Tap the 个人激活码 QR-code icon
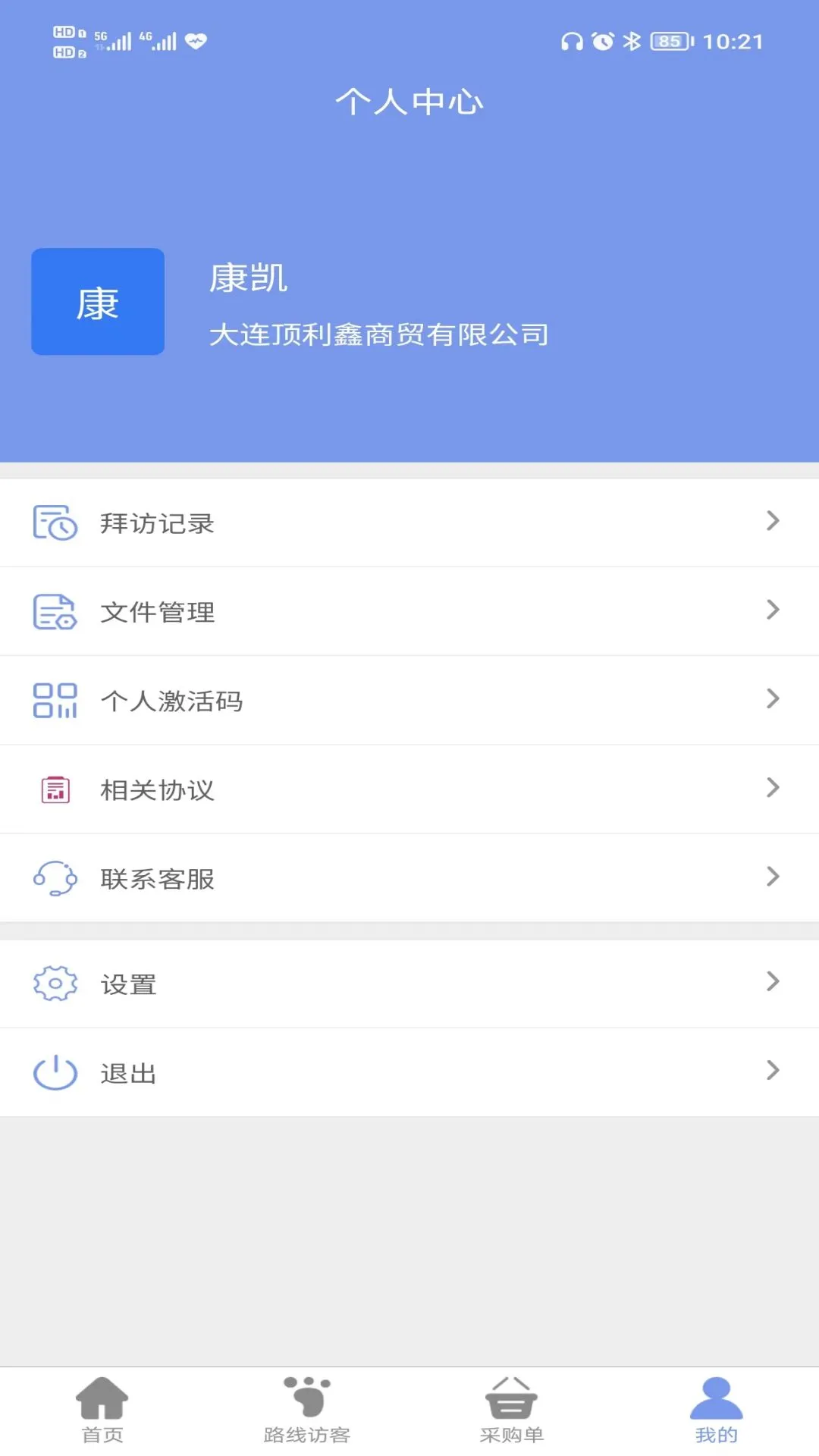The height and width of the screenshot is (1456, 819). [x=53, y=700]
